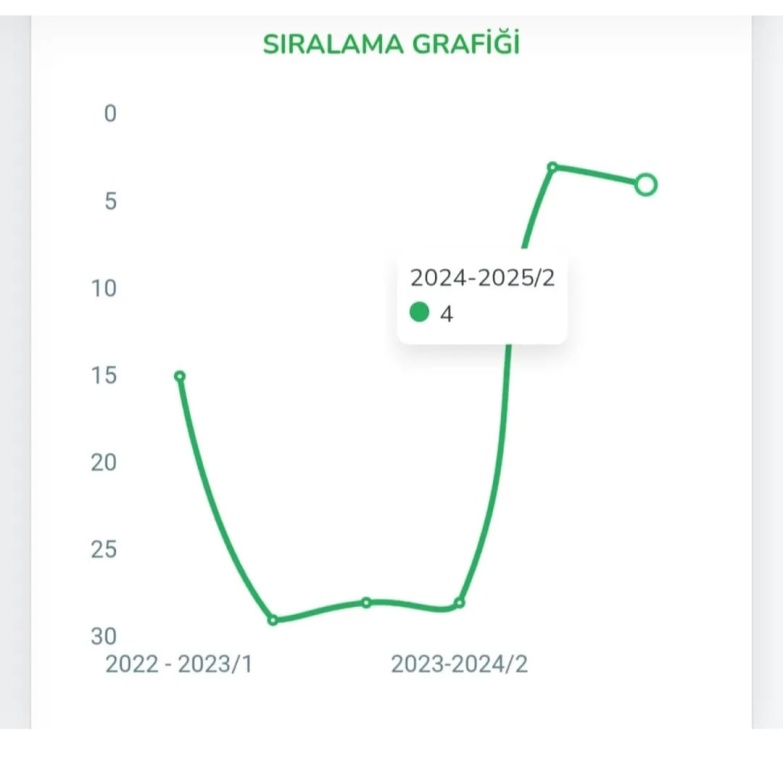783x768 pixels.
Task: Tap the highlighted 2024-2025/2 data point
Action: pos(646,184)
